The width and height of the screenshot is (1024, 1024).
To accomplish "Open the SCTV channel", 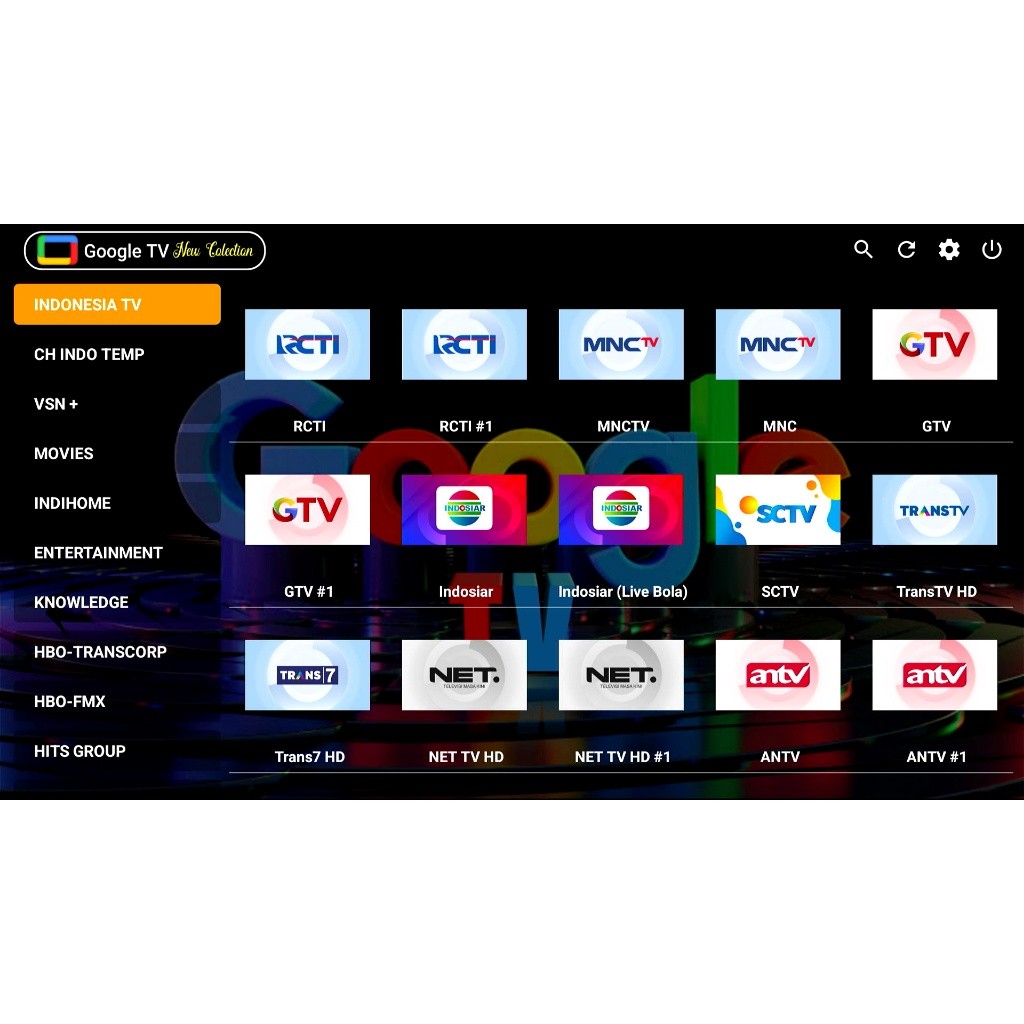I will tap(778, 510).
